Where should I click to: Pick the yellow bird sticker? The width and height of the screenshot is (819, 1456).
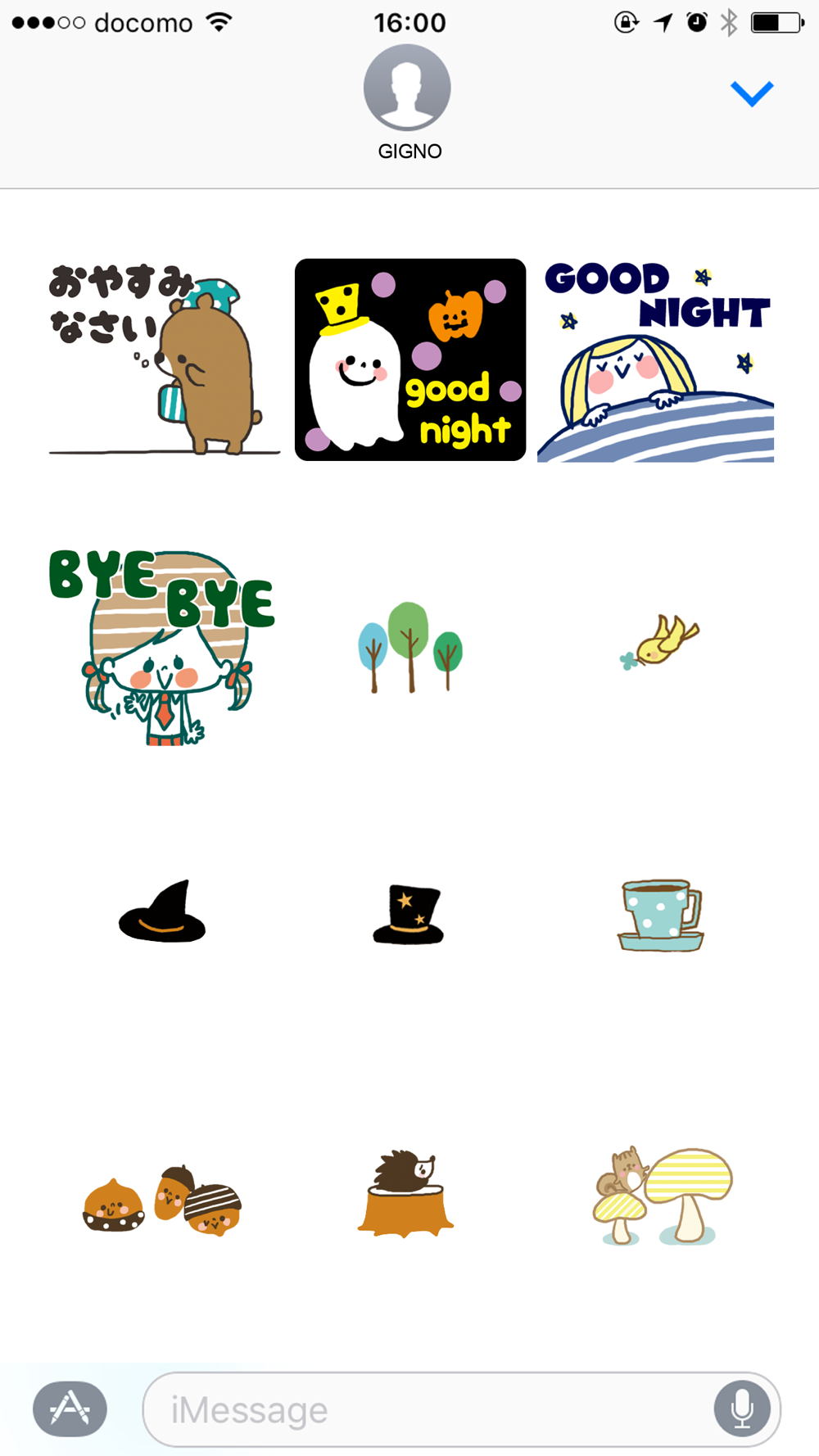coord(660,643)
